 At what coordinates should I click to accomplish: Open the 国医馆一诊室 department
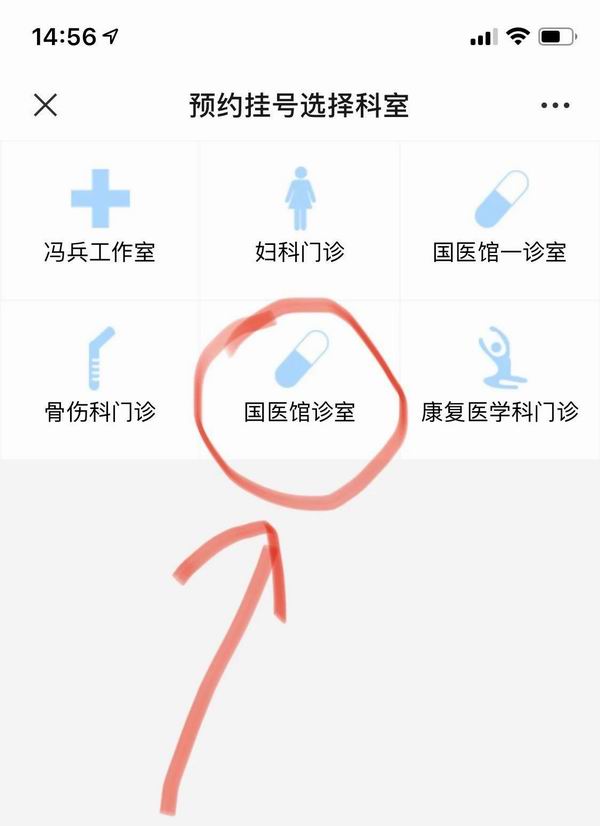499,220
